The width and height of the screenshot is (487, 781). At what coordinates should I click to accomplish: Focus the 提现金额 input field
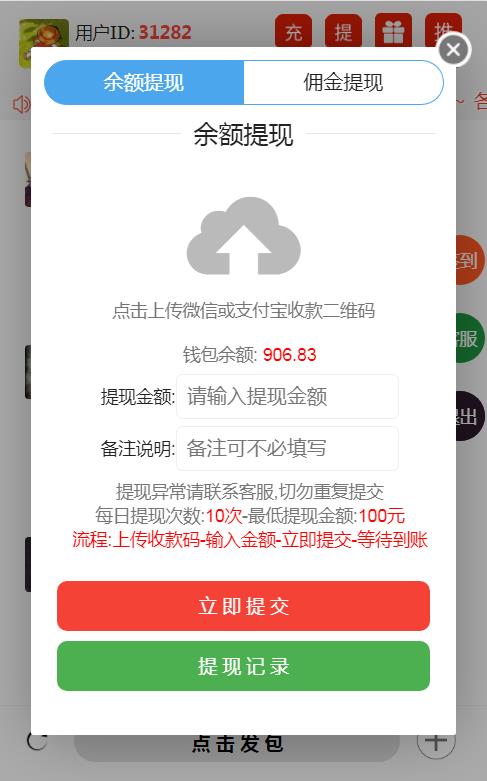point(287,396)
